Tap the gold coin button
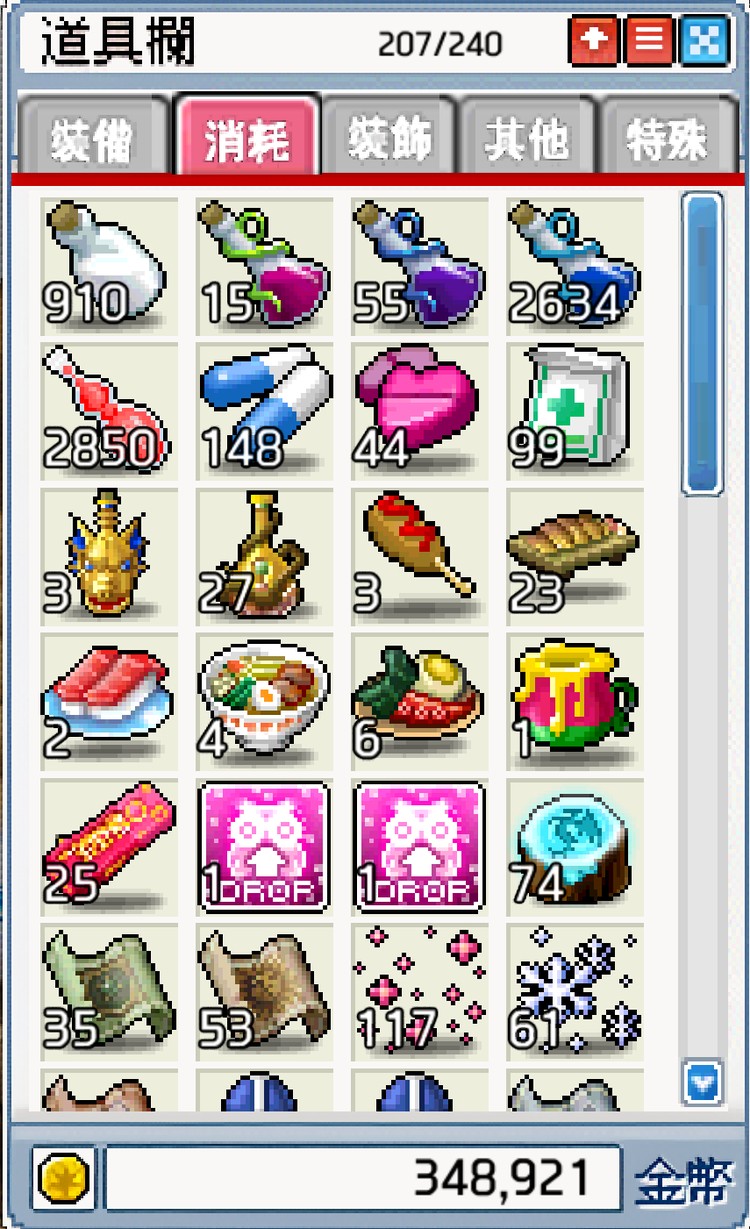The image size is (750, 1229). click(x=65, y=1180)
